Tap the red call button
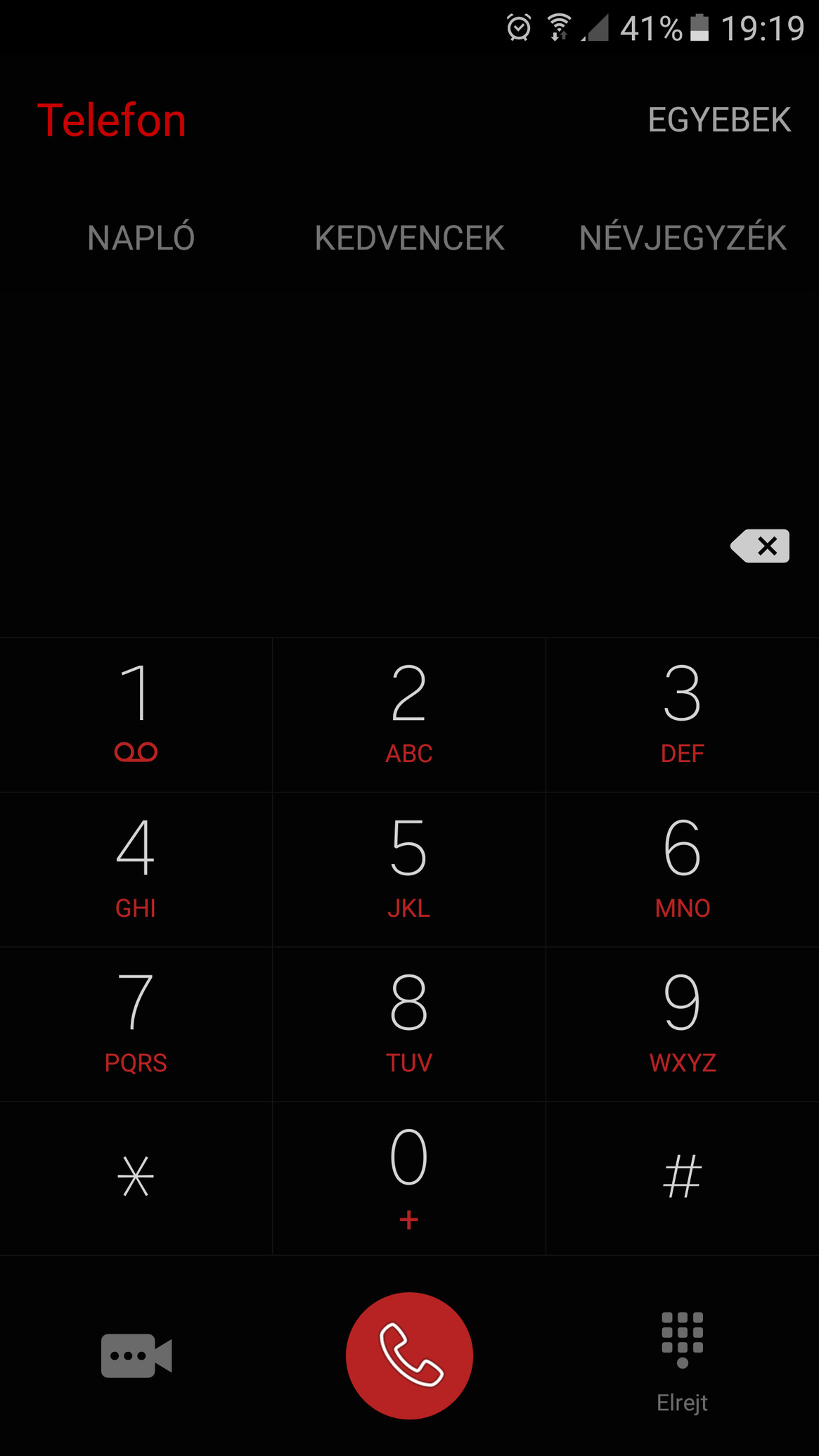 click(x=409, y=1355)
